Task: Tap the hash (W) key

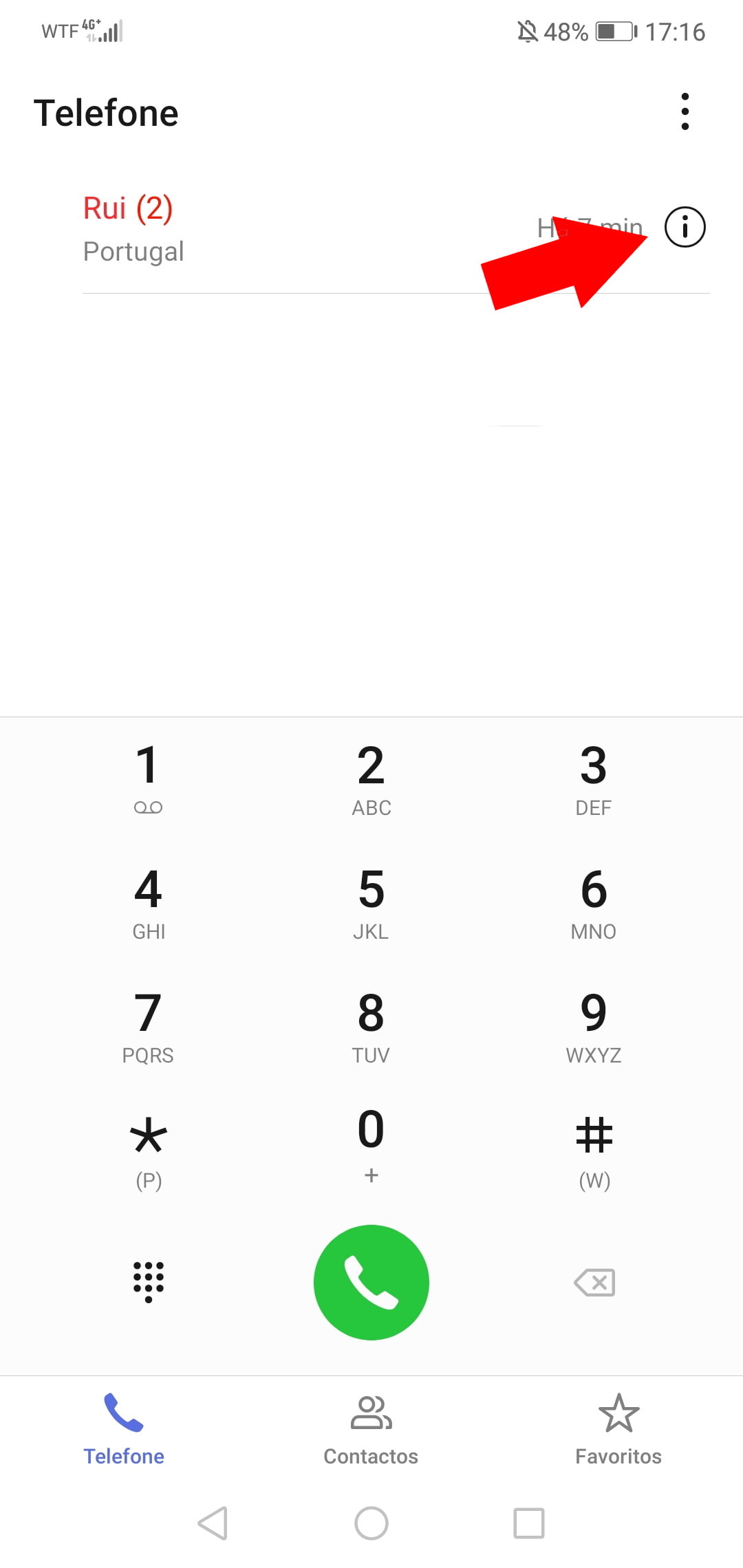Action: click(x=593, y=1148)
